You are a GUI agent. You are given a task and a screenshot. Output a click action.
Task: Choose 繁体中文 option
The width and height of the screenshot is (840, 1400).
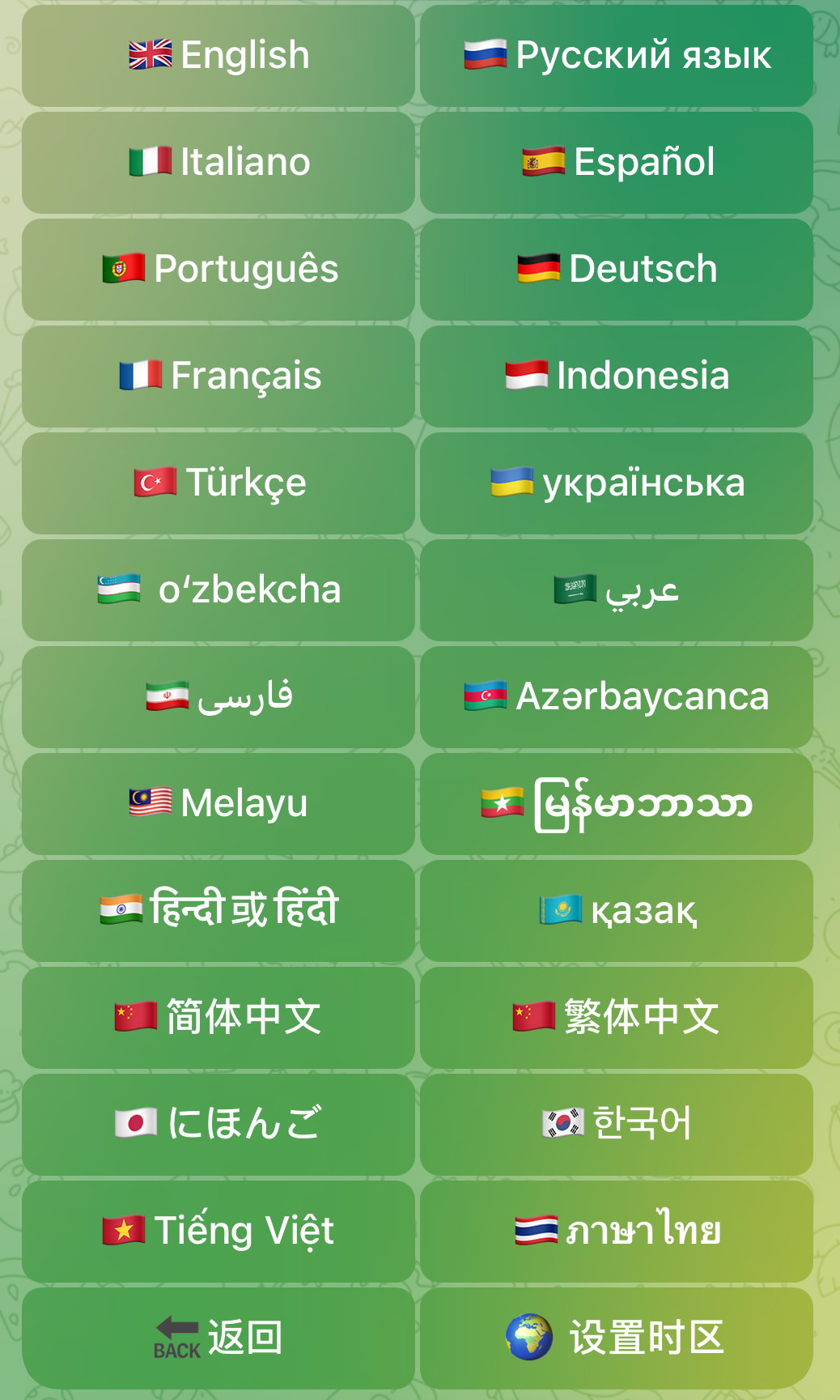pos(617,1018)
